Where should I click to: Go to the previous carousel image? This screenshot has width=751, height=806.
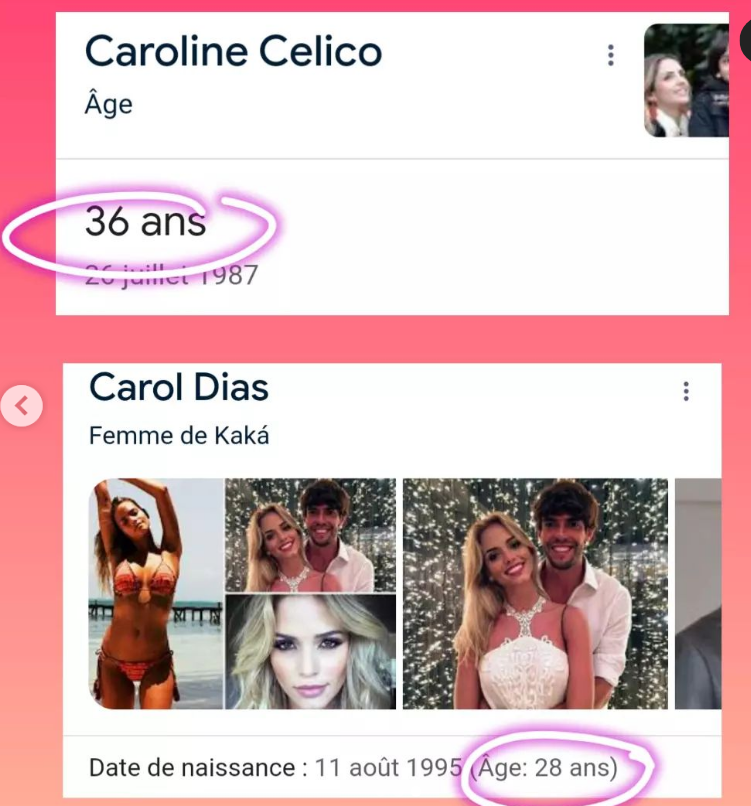pos(24,406)
